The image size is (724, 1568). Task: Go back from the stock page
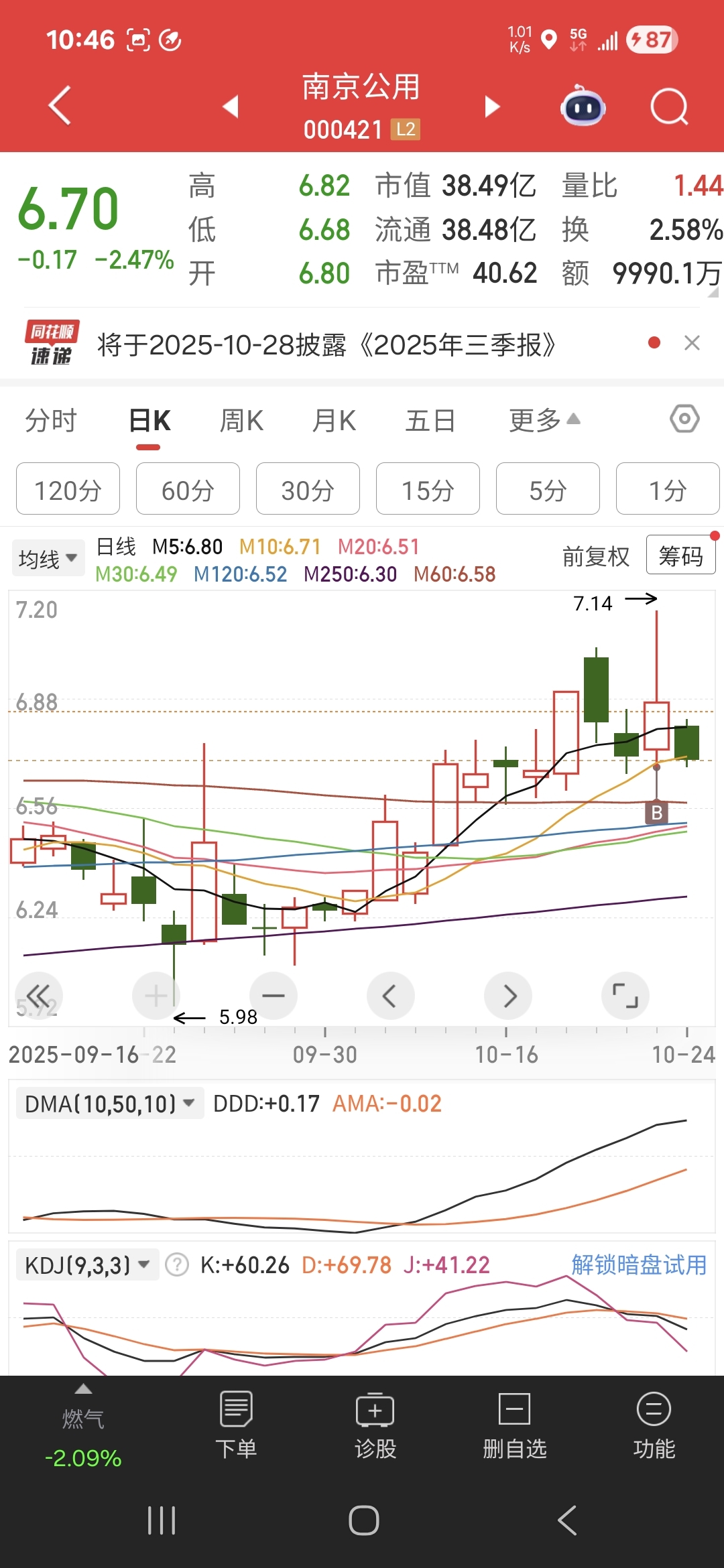[x=60, y=106]
